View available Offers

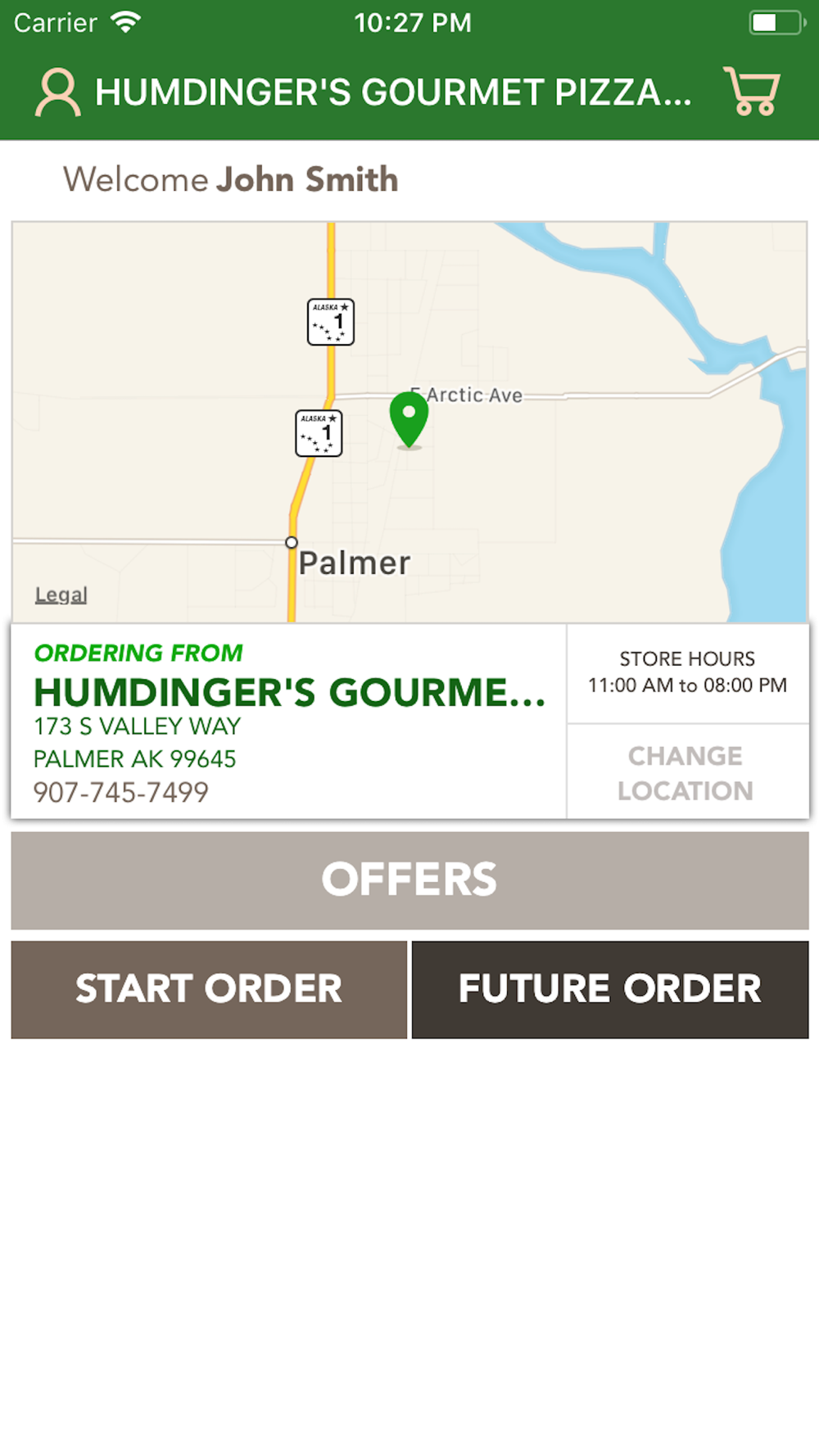pyautogui.click(x=409, y=880)
